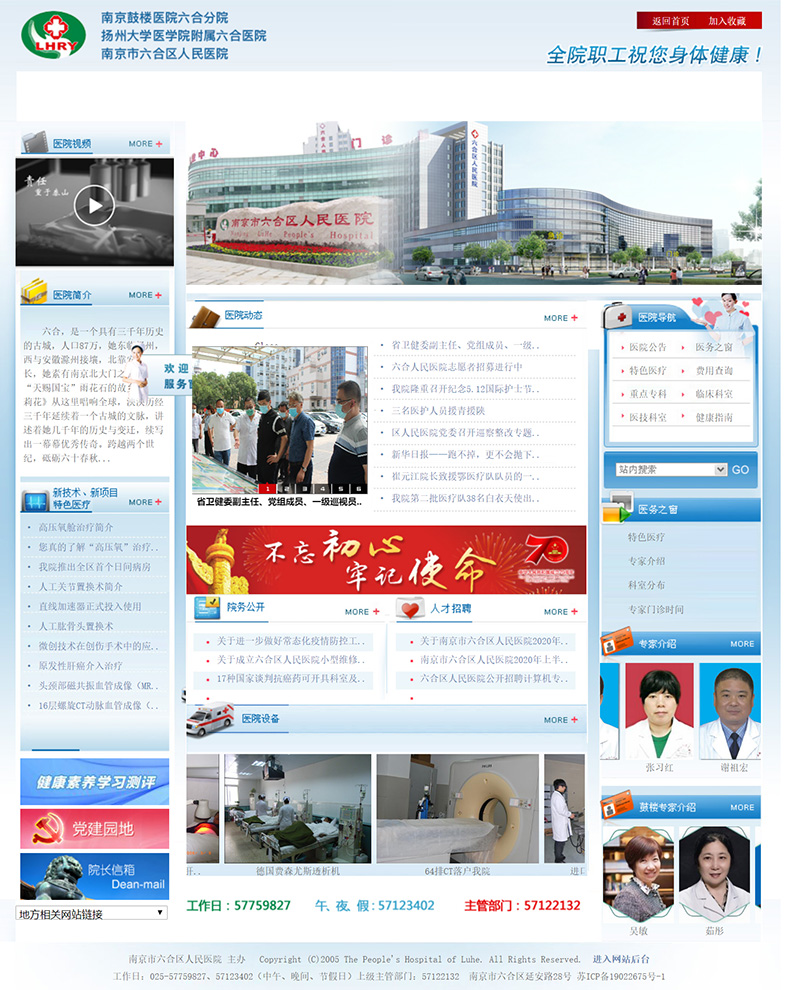
Task: Open 临床科室 in 医院导航
Action: 714,394
